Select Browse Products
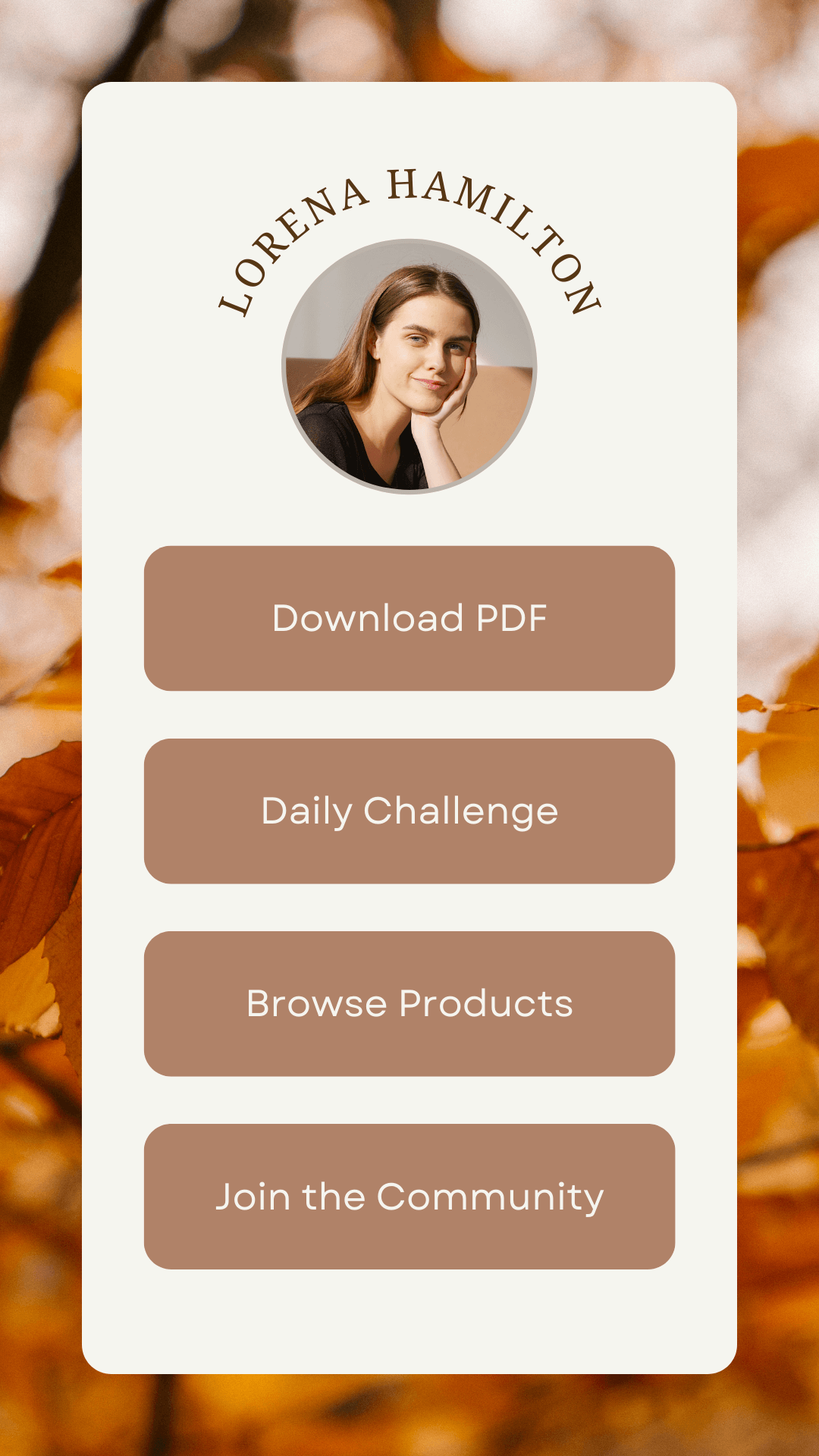Image resolution: width=819 pixels, height=1456 pixels. coord(409,1003)
